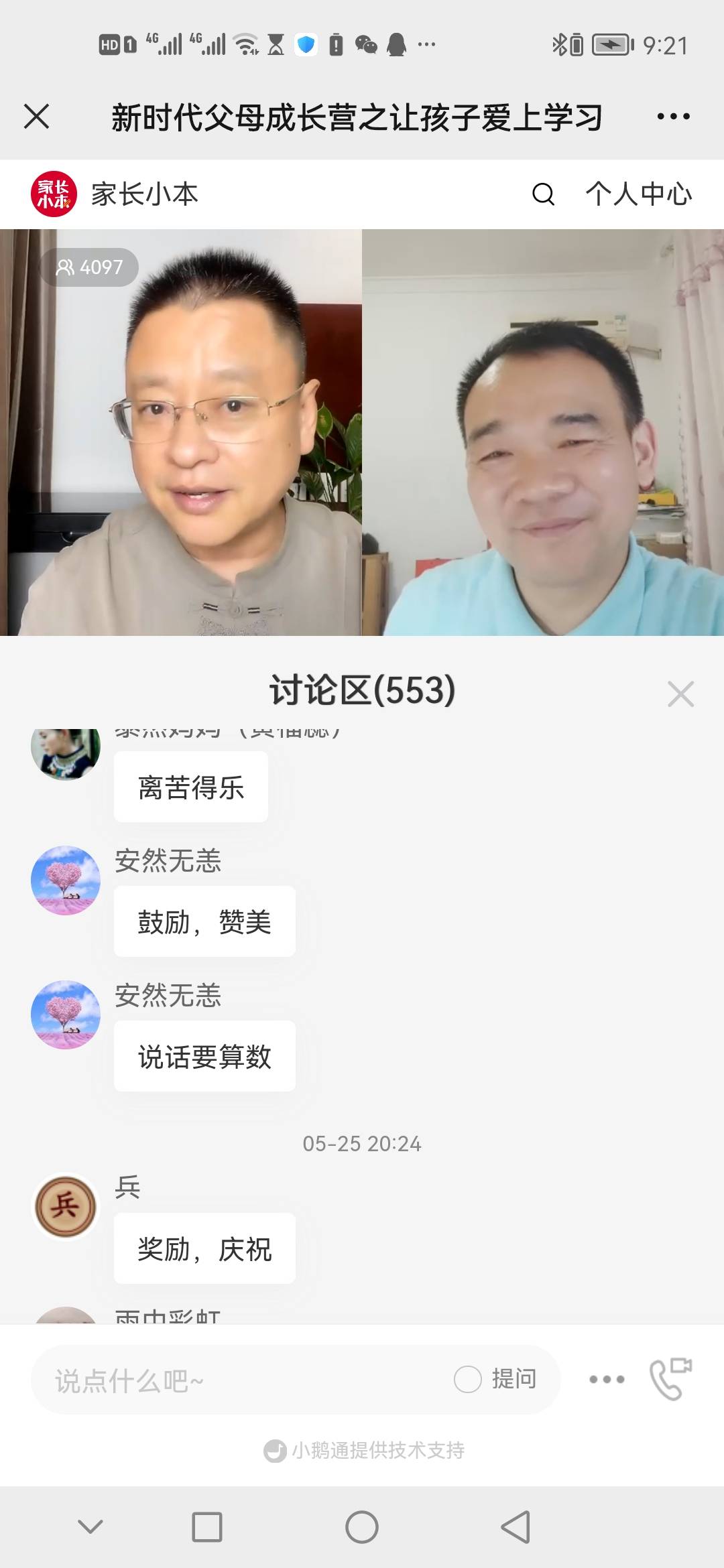Open 个人中心 personal center
Image resolution: width=724 pixels, height=1568 pixels.
click(637, 195)
